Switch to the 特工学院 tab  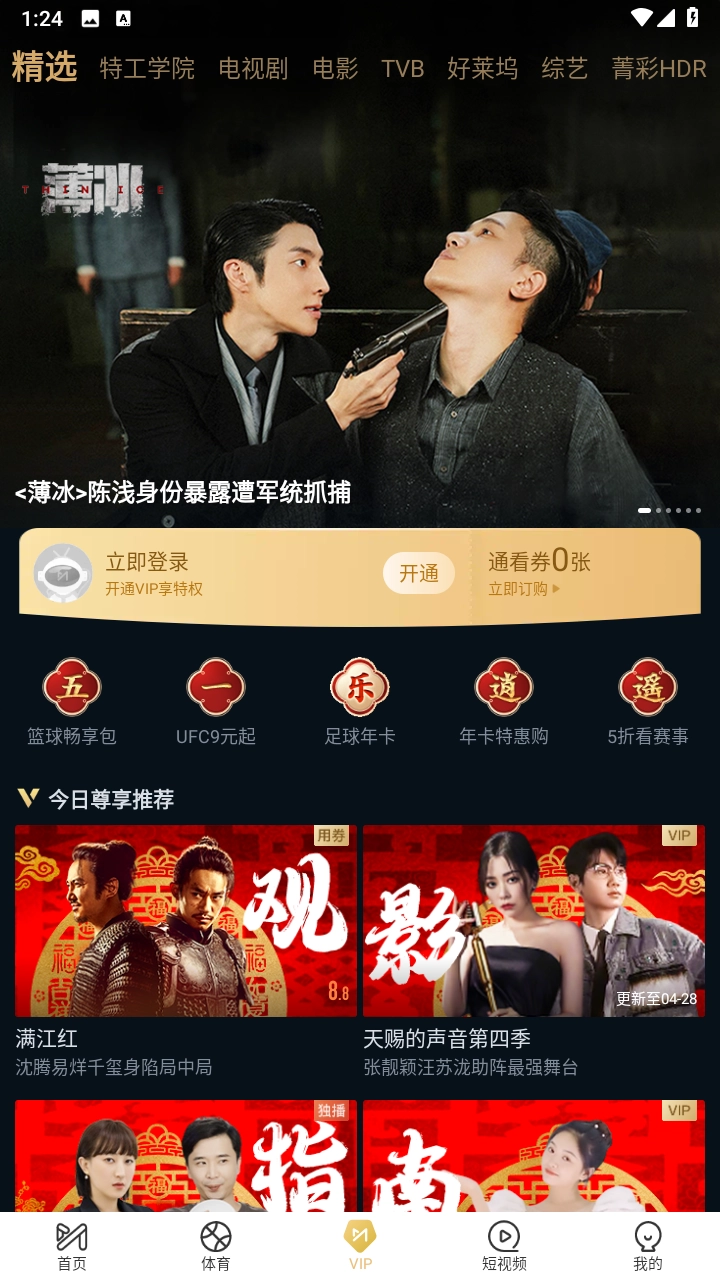point(147,68)
